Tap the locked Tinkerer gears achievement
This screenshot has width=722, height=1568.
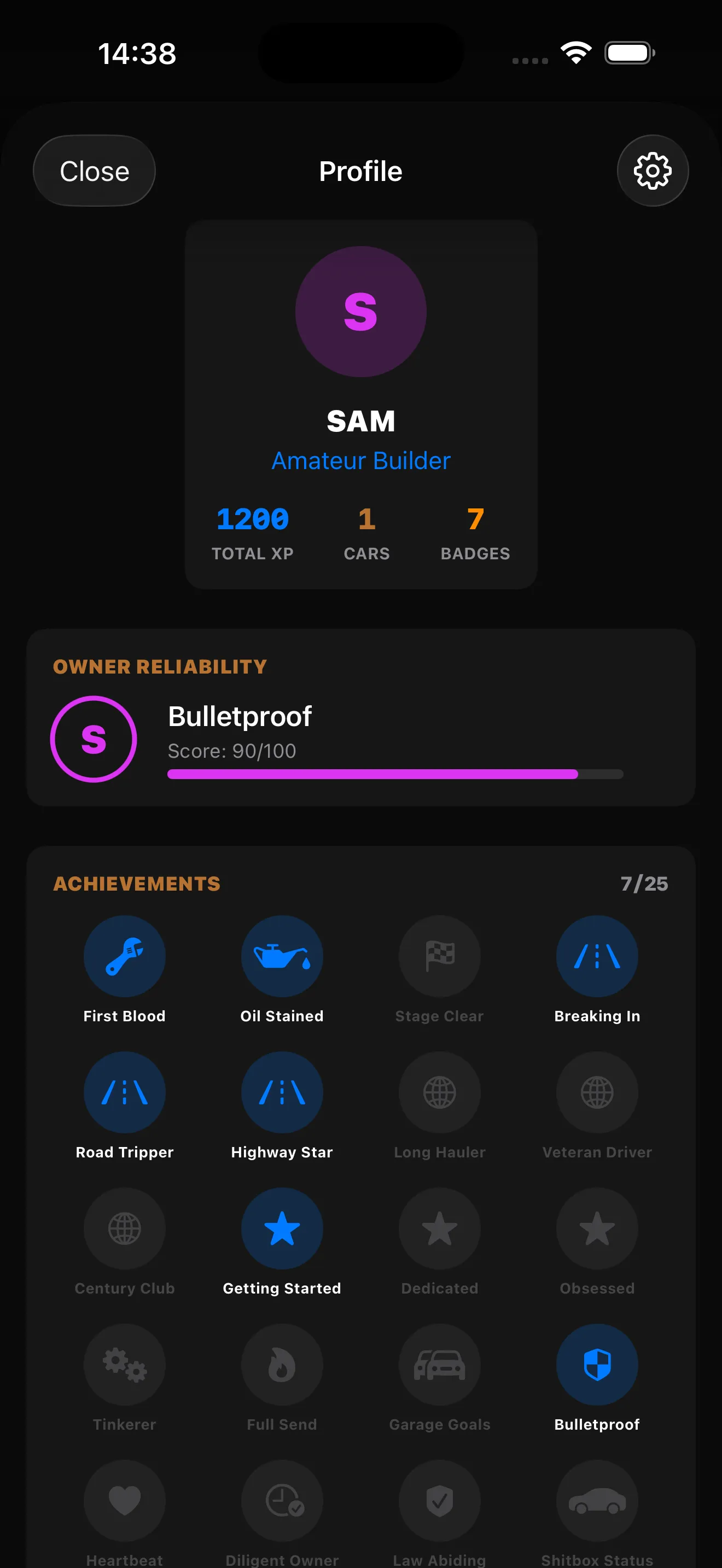click(x=125, y=1365)
